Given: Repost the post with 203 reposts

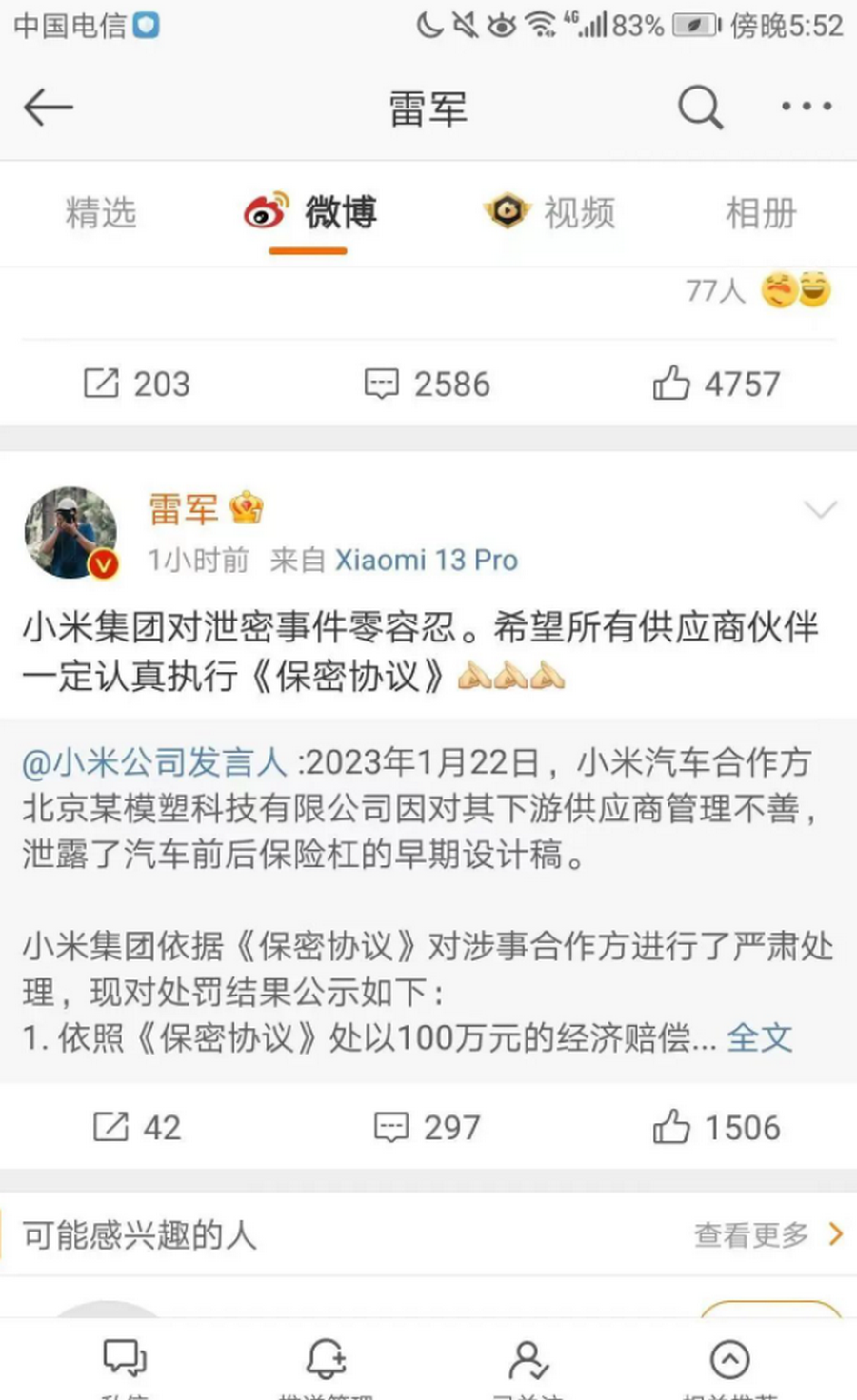Looking at the screenshot, I should 137,384.
